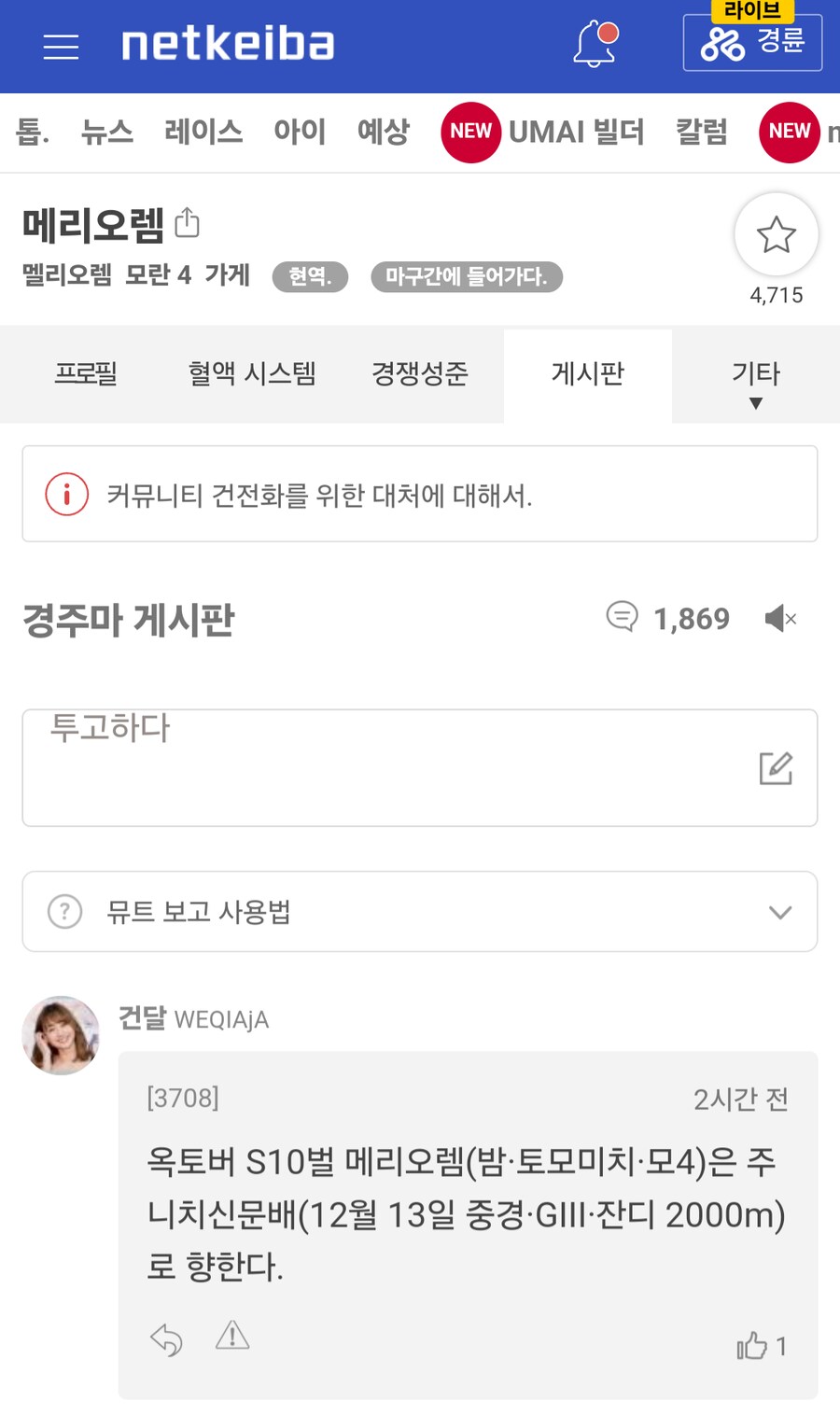Open the 기타 tab dropdown arrow
840x1415 pixels.
coord(754,403)
